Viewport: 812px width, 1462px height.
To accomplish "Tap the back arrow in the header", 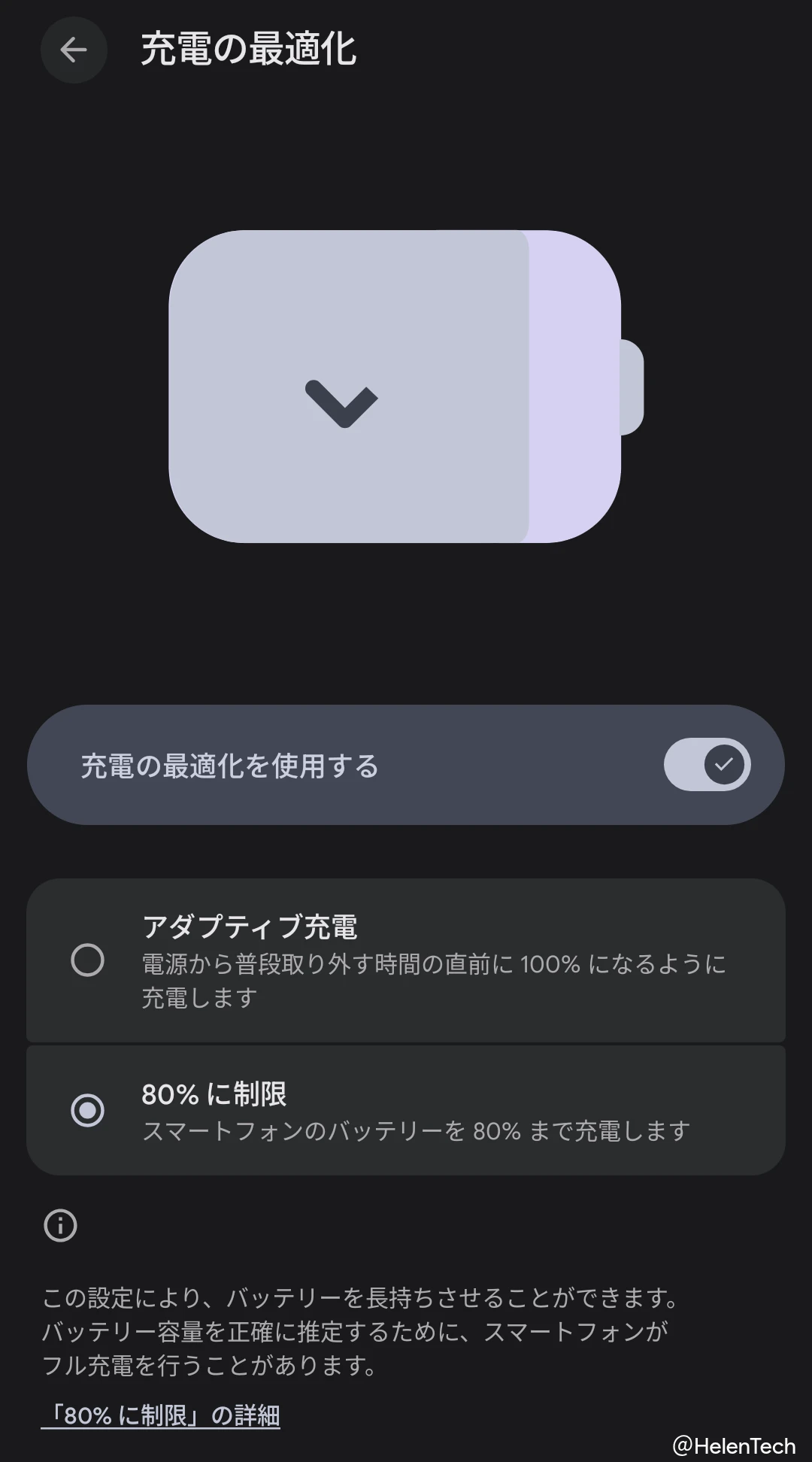I will (74, 50).
